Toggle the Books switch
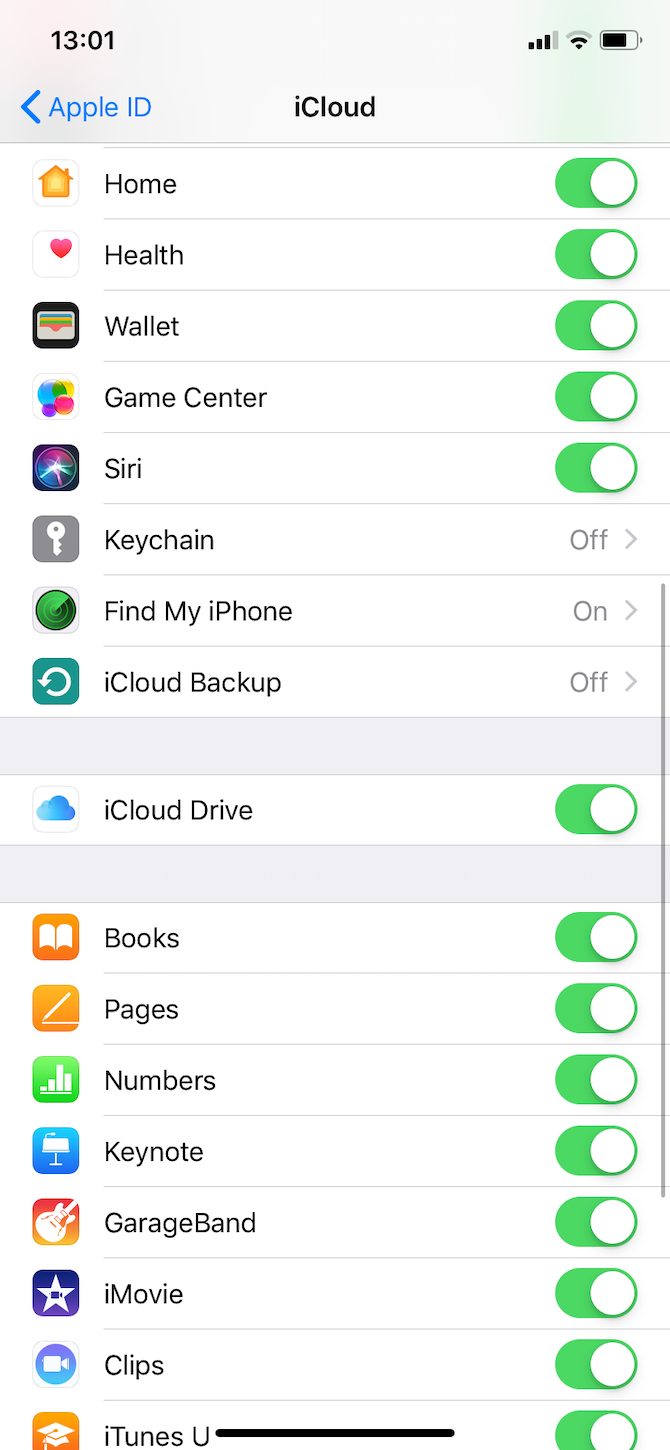670x1450 pixels. click(x=596, y=938)
